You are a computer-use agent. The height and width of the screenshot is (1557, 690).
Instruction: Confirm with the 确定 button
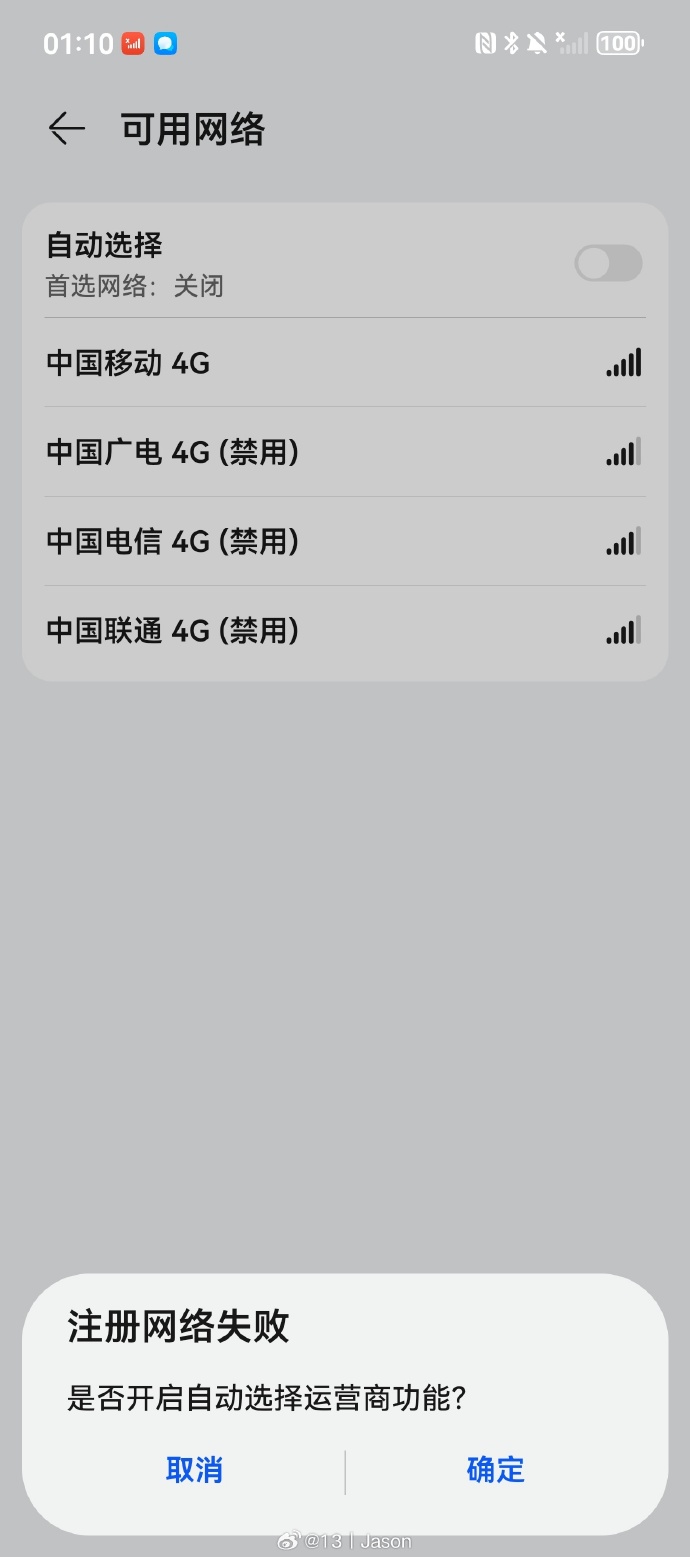(x=496, y=1470)
